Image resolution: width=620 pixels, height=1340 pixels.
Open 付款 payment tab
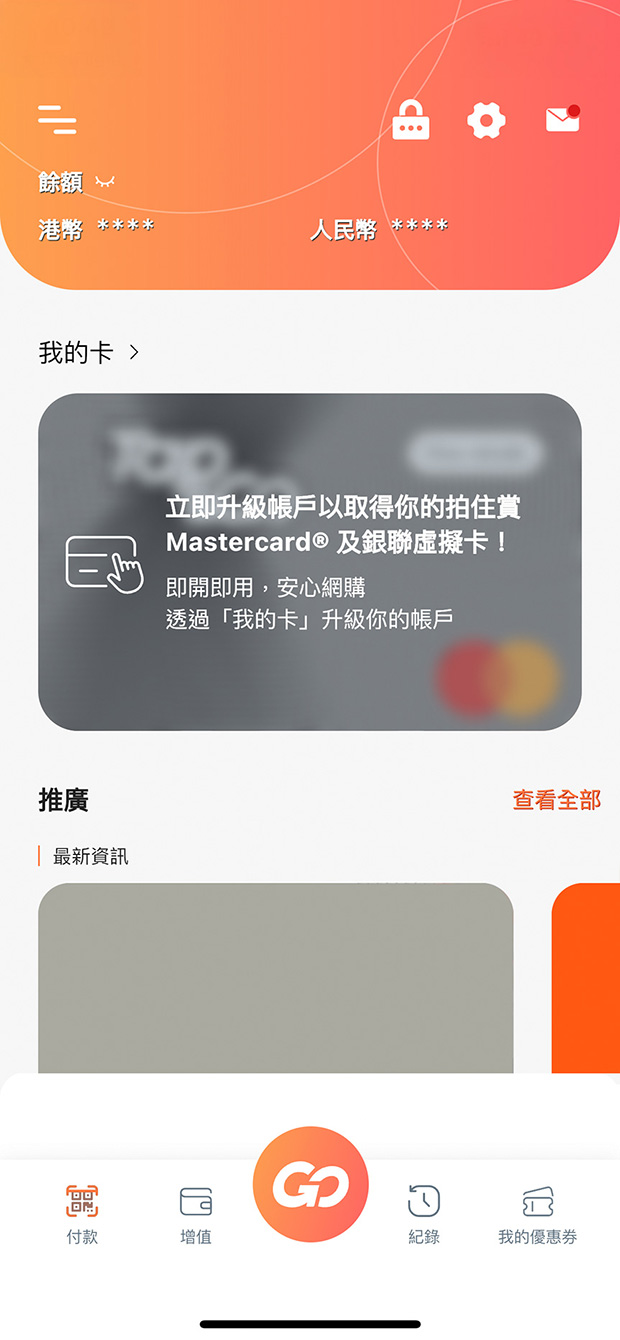coord(82,1213)
